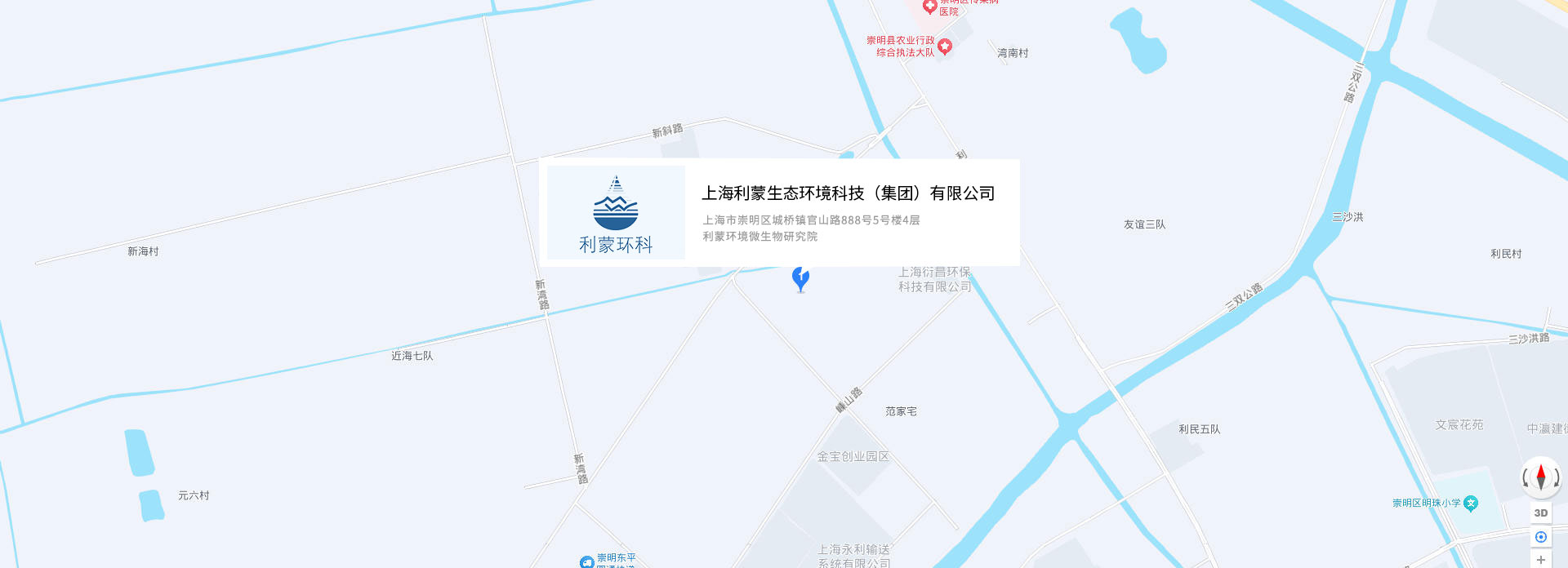1568x568 pixels.
Task: Reset map orientation with the compass needle
Action: [1541, 477]
